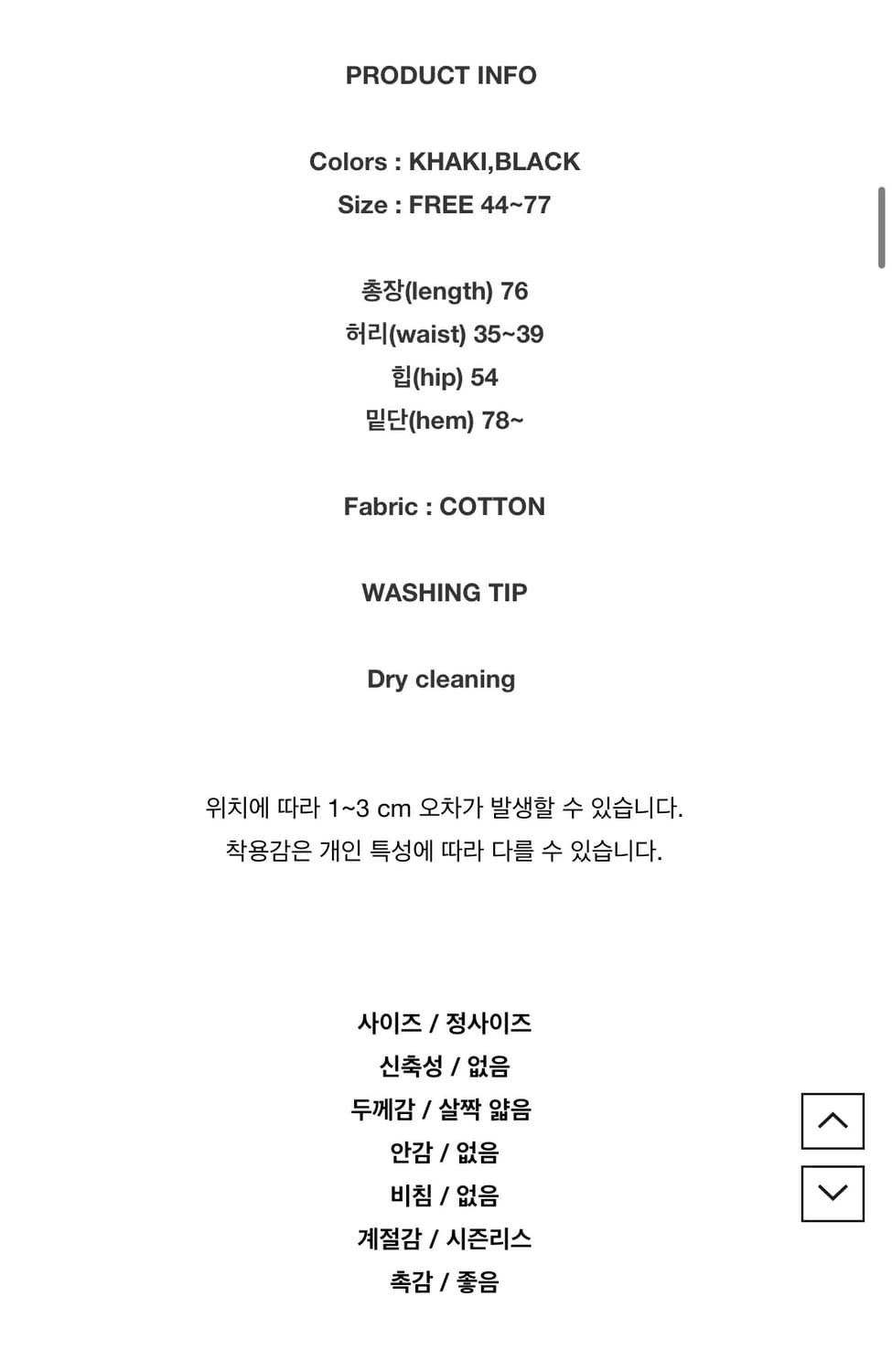The width and height of the screenshot is (892, 1372).
Task: Select the WASHING TIP heading
Action: coord(445,593)
